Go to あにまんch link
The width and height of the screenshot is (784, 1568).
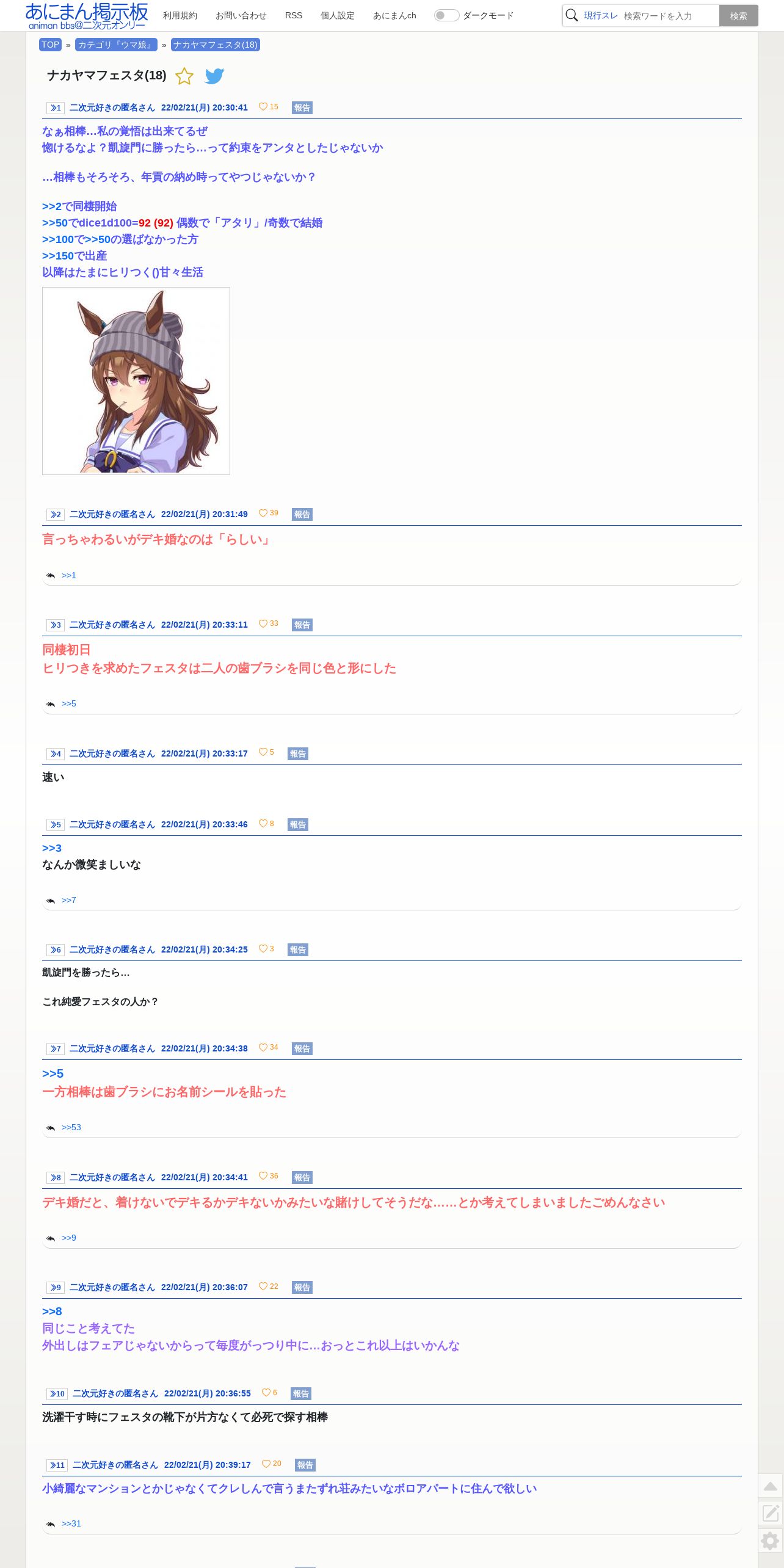coord(394,15)
